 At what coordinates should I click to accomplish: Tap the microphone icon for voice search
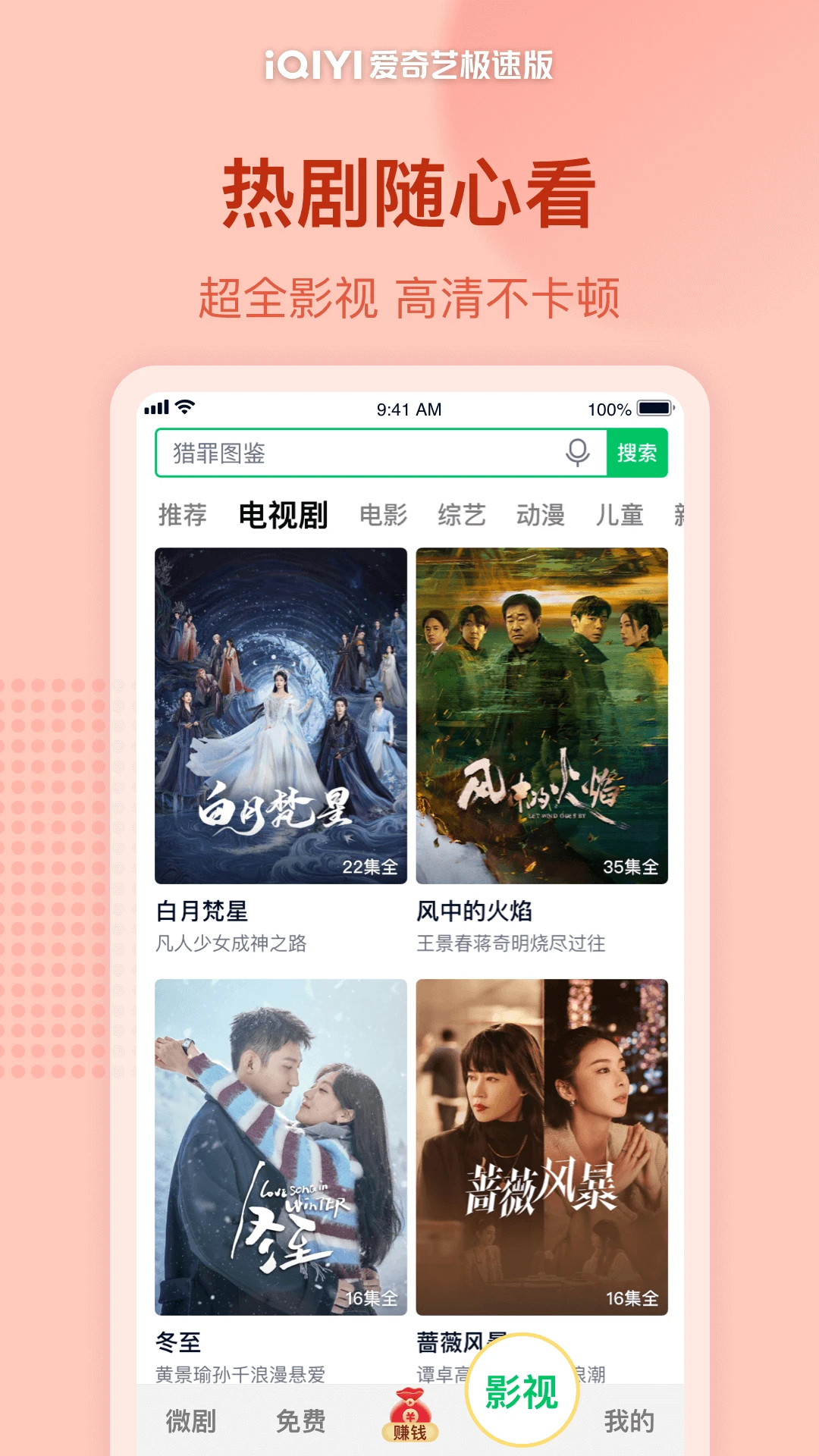[x=578, y=452]
